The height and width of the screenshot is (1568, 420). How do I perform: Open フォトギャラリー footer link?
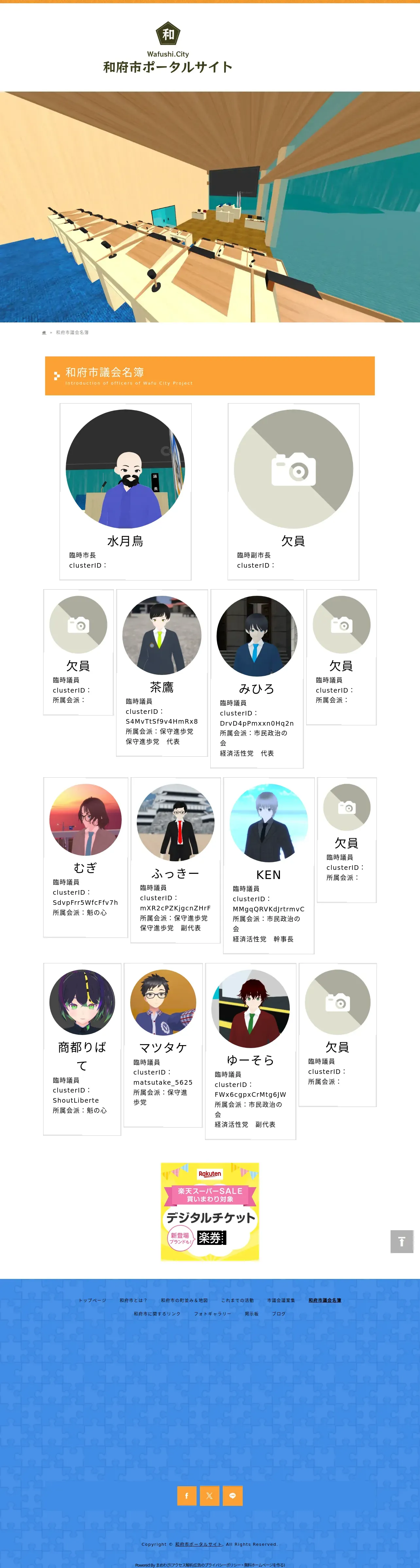click(212, 1314)
